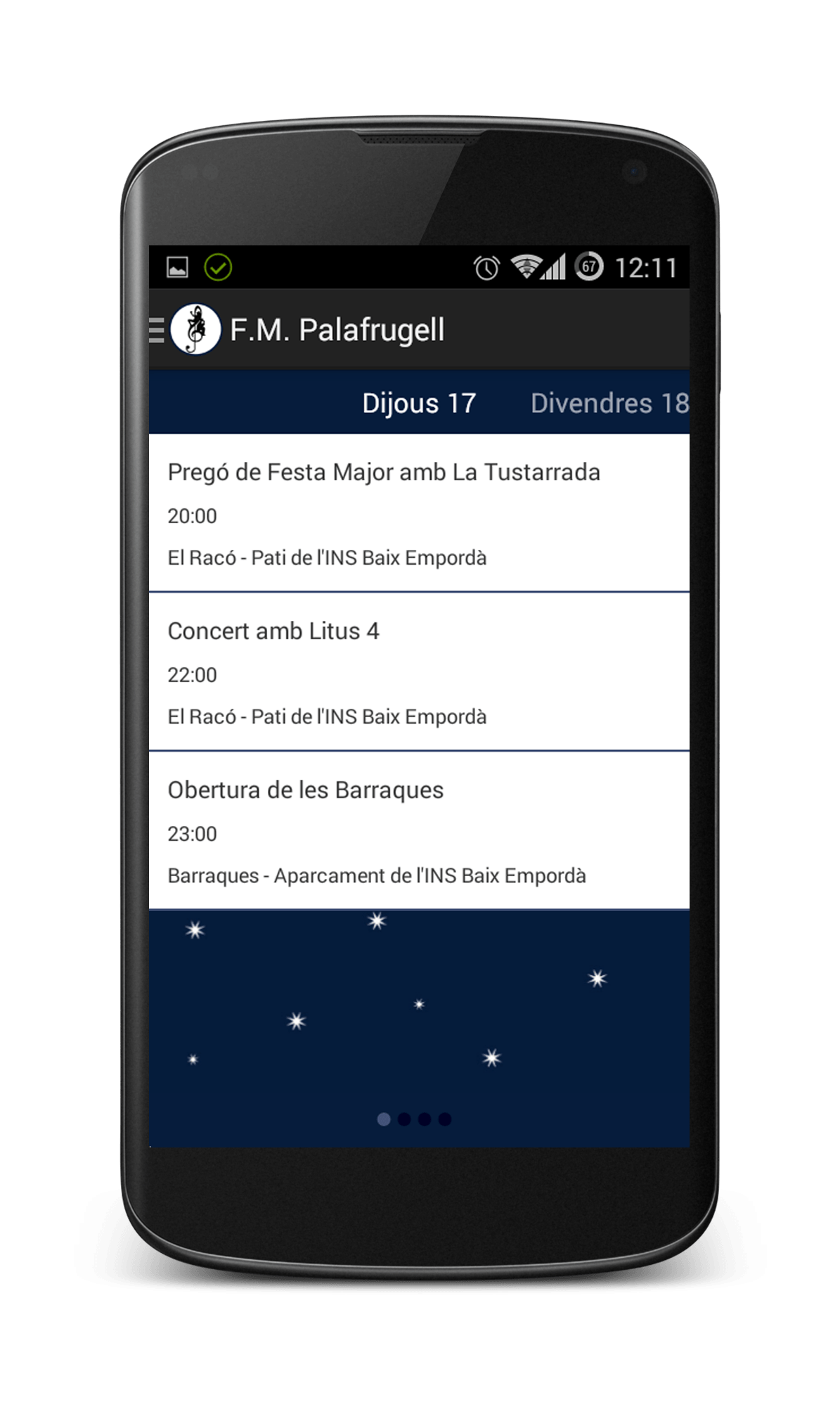View Obertura de les Barraques details

419,831
